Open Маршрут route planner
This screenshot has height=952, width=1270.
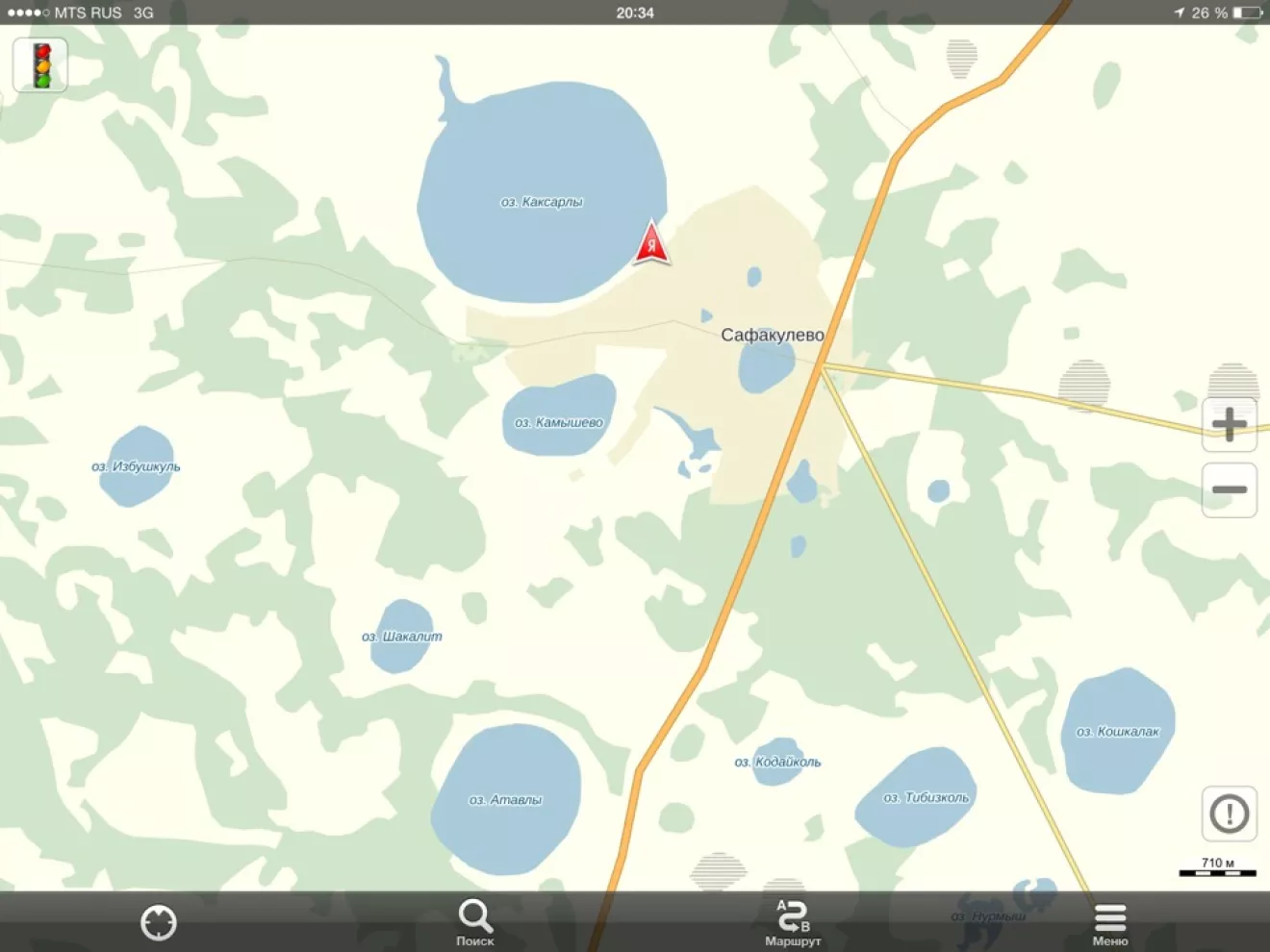click(793, 922)
